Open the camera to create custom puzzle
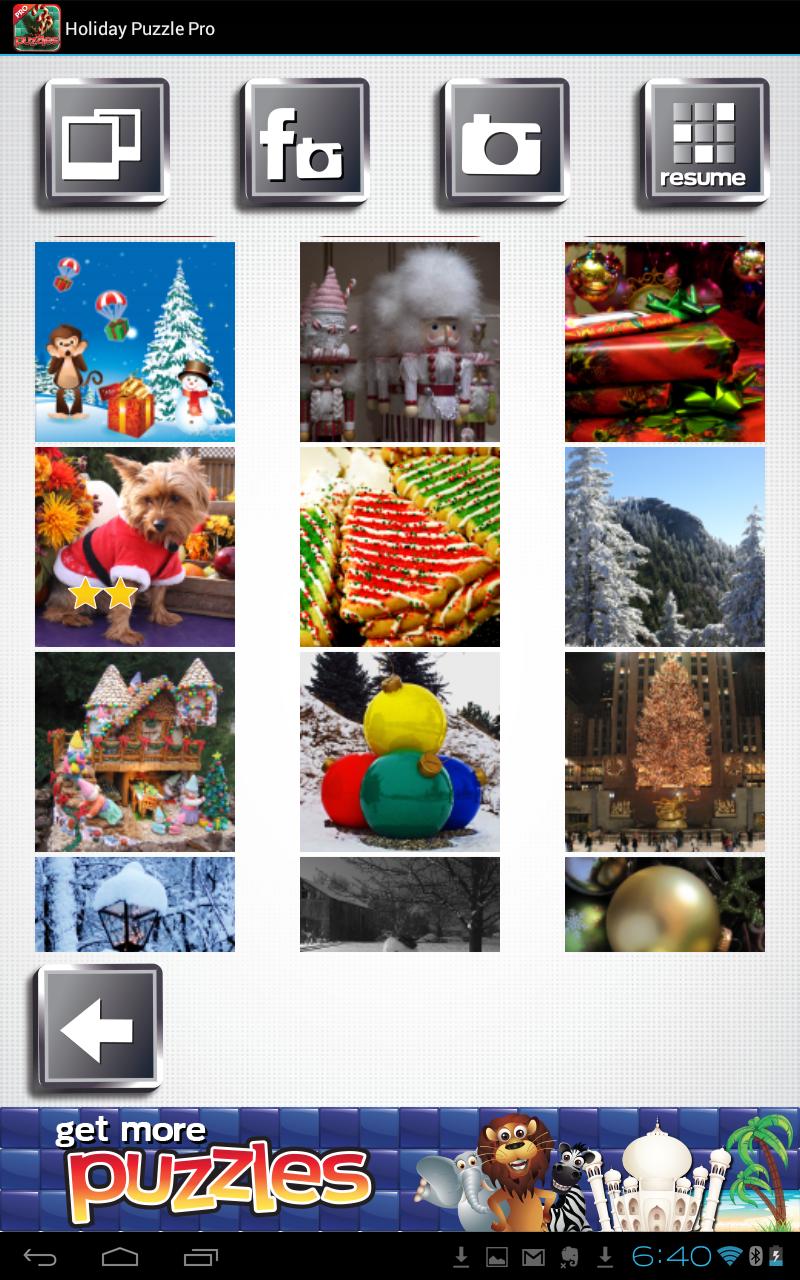This screenshot has width=800, height=1280. 502,140
